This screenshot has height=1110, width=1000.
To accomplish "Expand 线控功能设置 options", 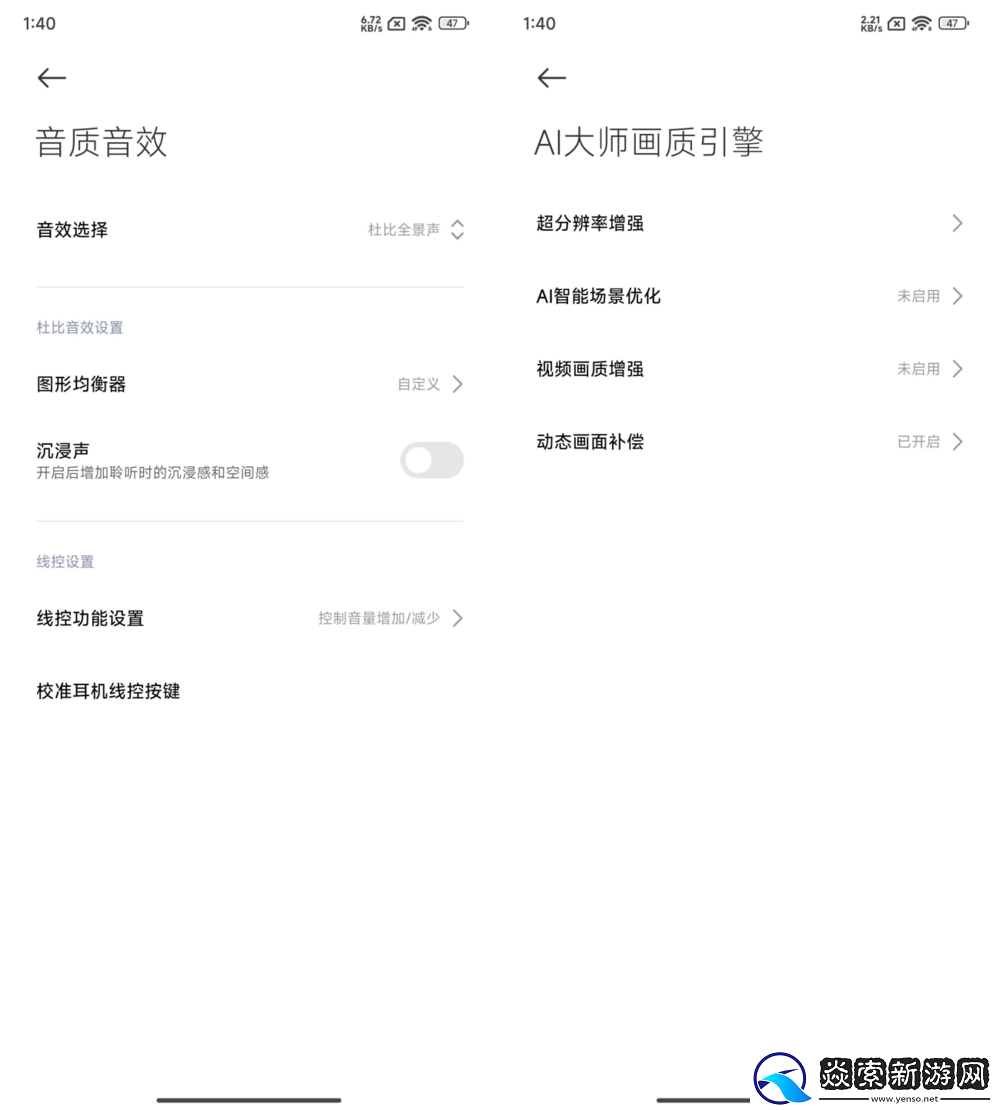I will [250, 618].
